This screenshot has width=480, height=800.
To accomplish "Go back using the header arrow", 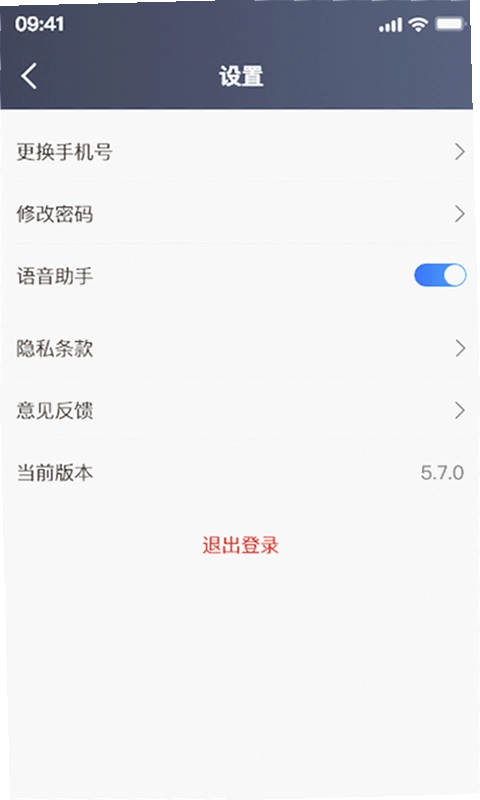I will tap(29, 77).
